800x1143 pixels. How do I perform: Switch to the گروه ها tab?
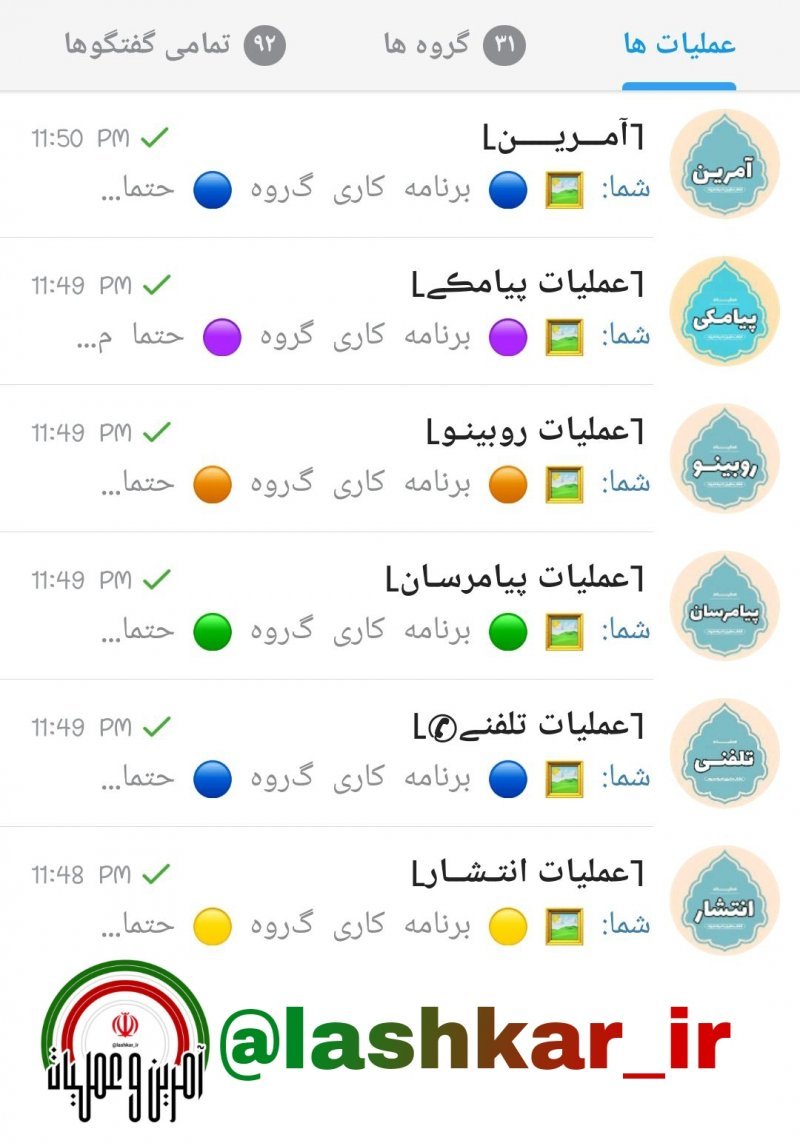454,45
